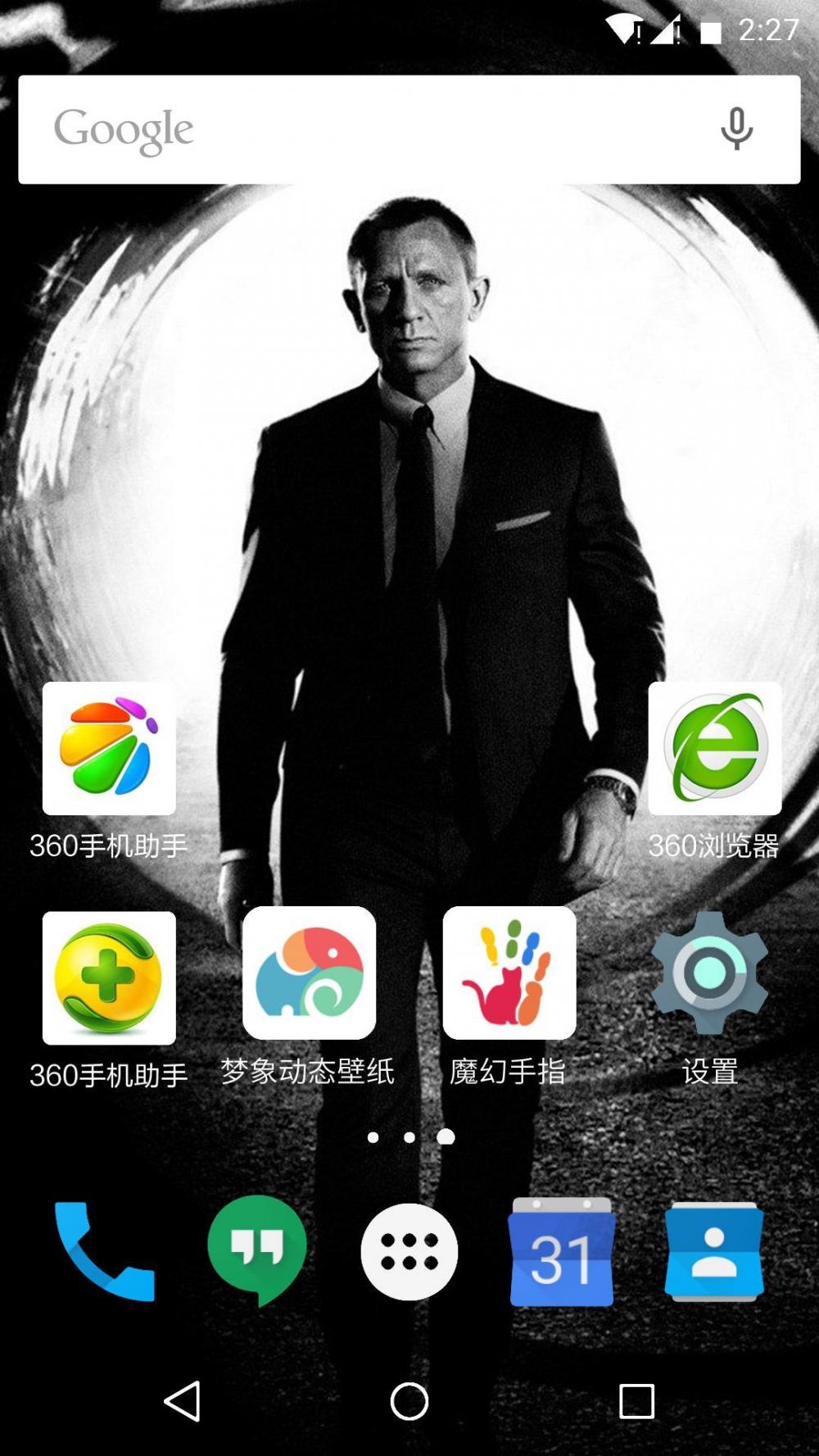Open the Calendar app
This screenshot has height=1456, width=819.
point(561,1251)
